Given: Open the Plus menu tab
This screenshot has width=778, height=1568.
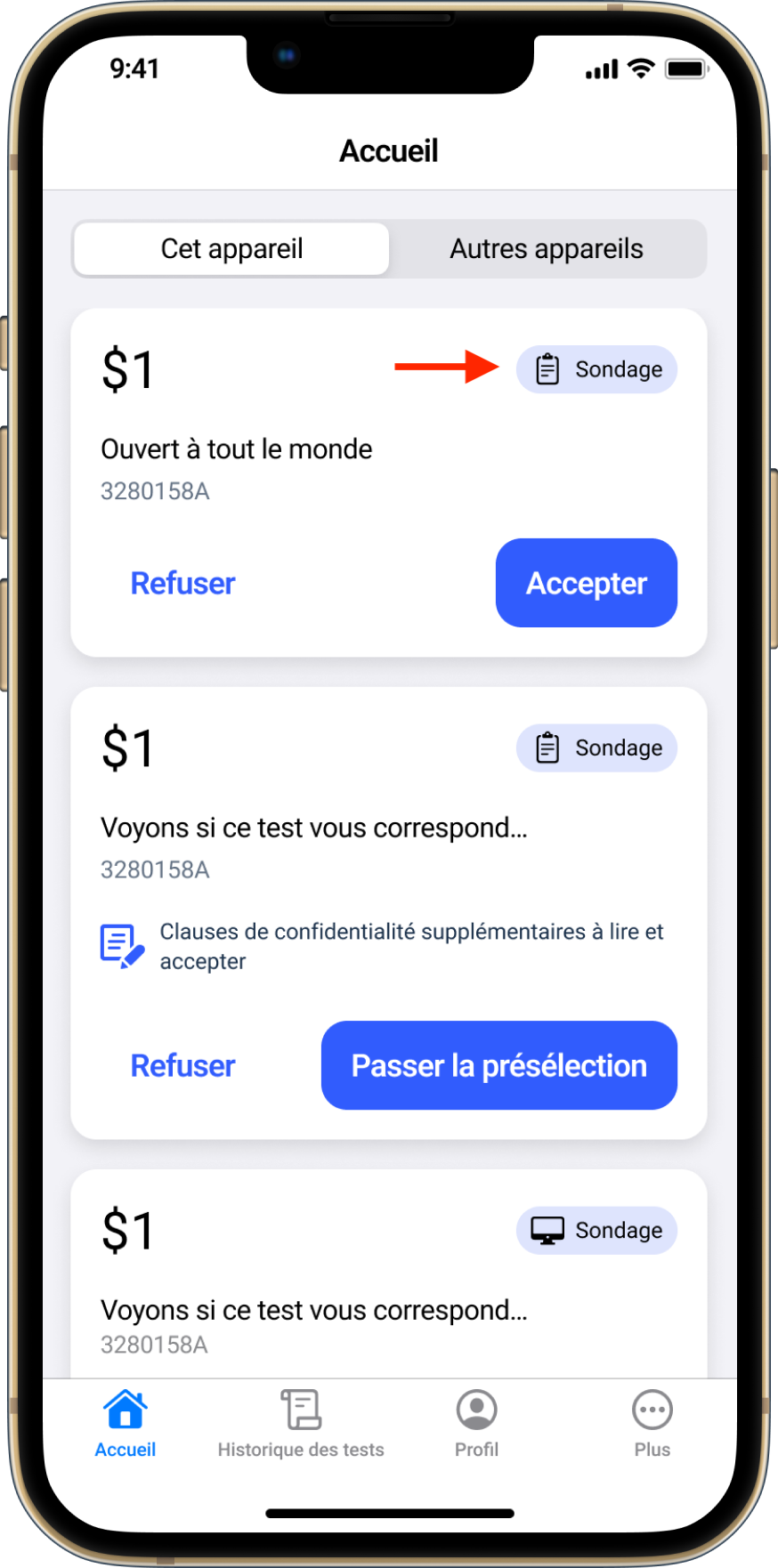Looking at the screenshot, I should pyautogui.click(x=652, y=1424).
